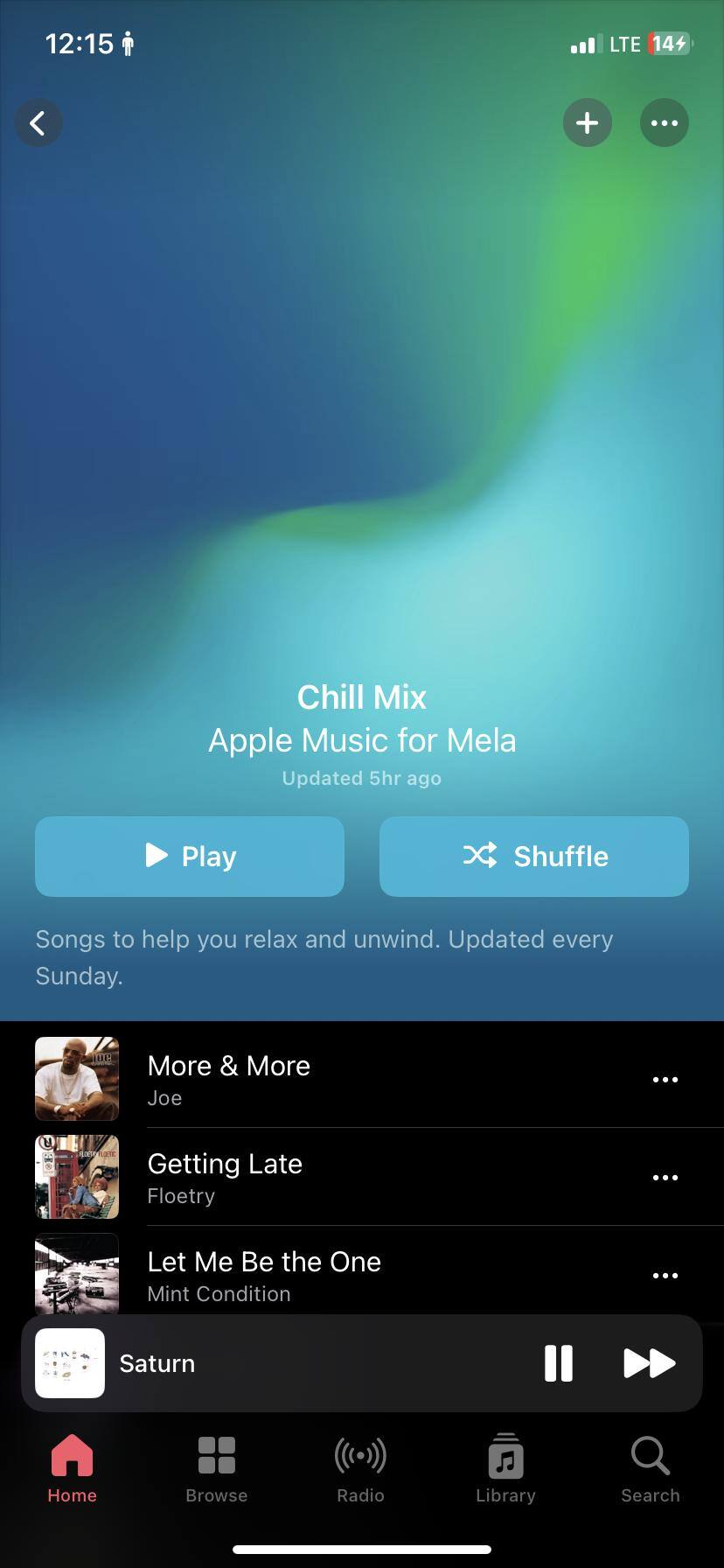This screenshot has width=724, height=1568.
Task: Open options for More & More
Action: 665,1080
